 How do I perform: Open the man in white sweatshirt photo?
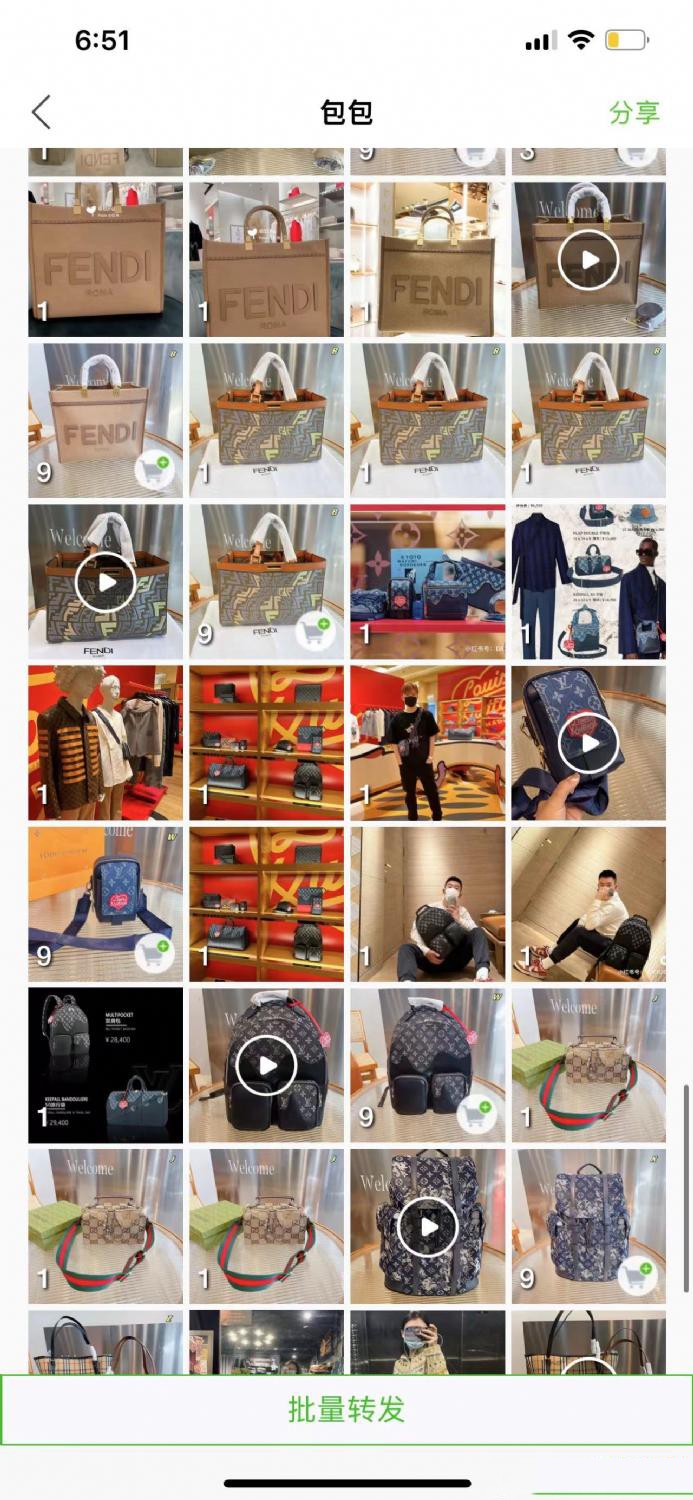588,903
